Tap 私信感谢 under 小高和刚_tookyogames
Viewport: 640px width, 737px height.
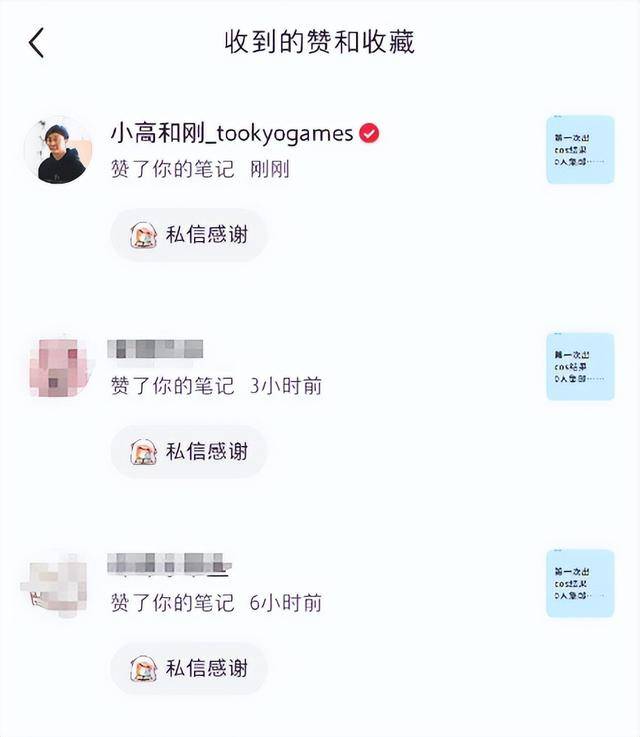point(189,235)
